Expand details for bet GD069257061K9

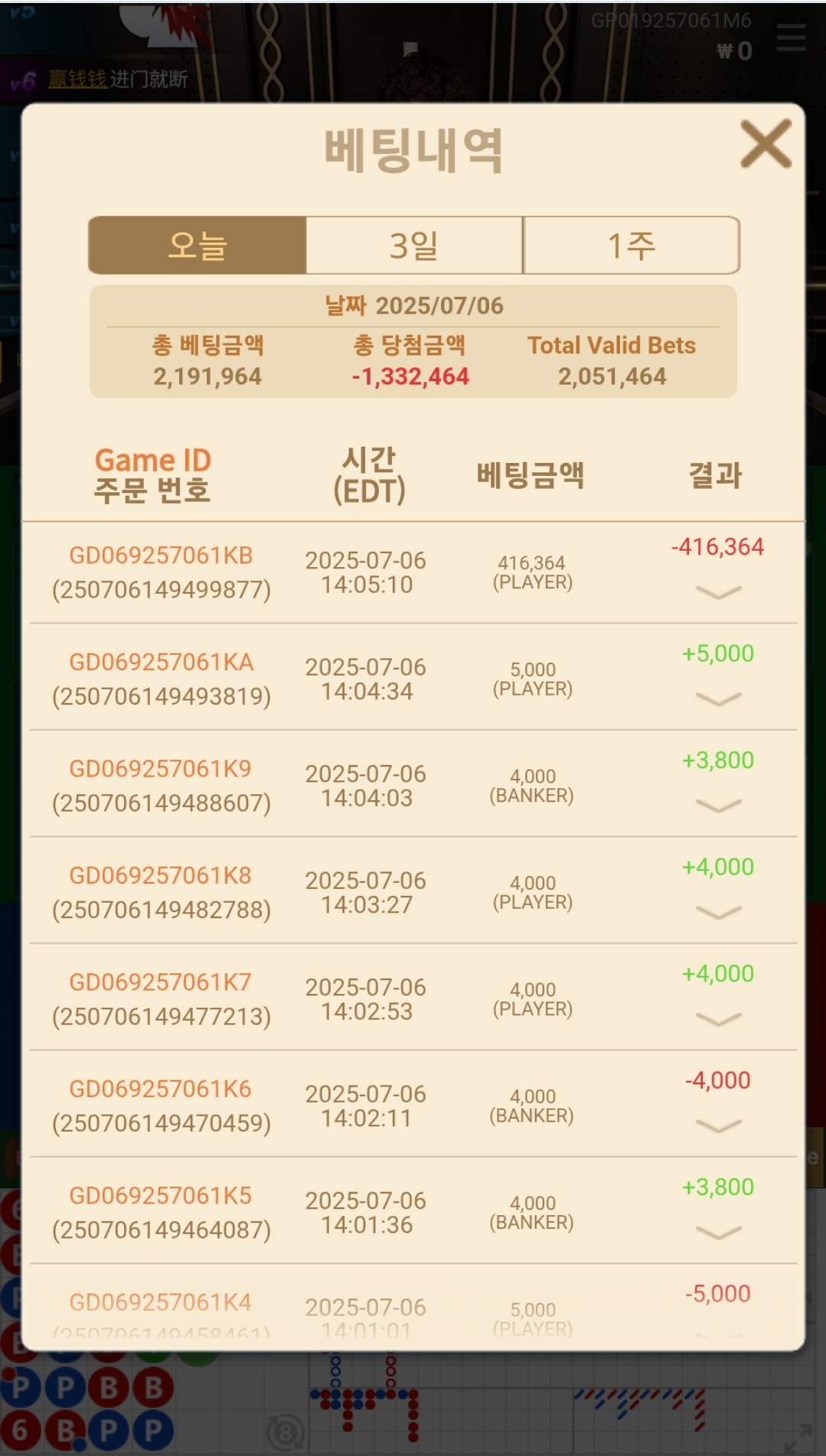pyautogui.click(x=719, y=806)
